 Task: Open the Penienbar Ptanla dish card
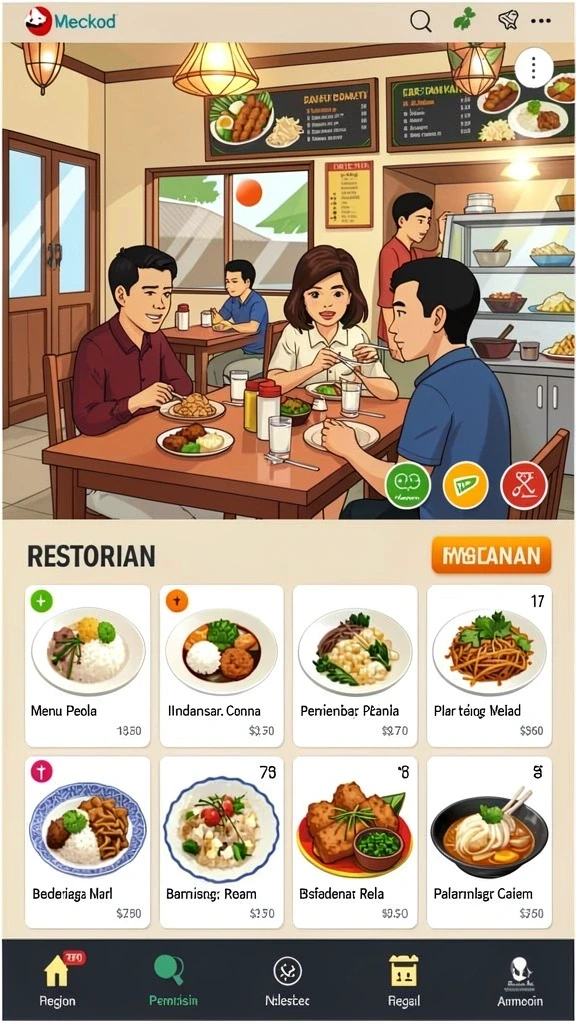point(355,665)
